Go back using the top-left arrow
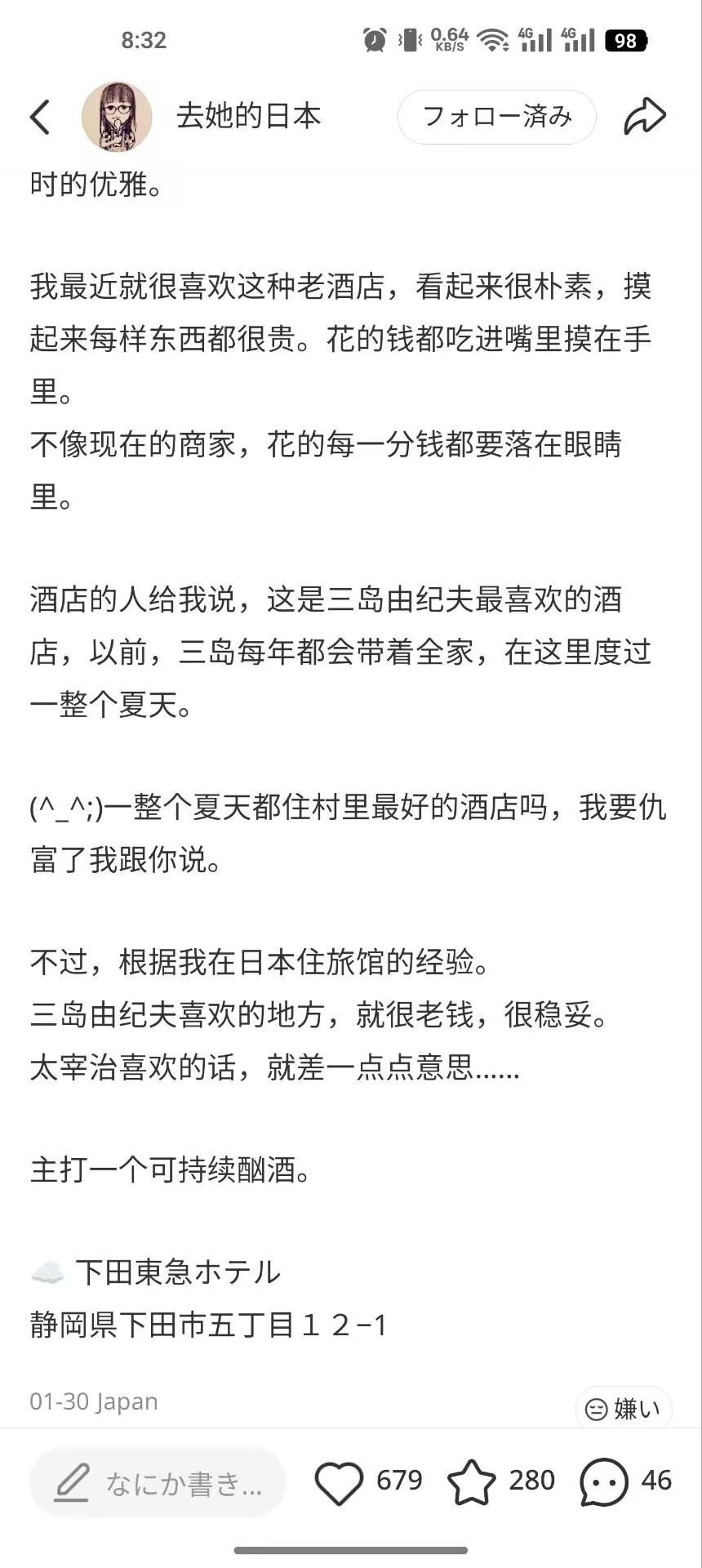Image resolution: width=702 pixels, height=1568 pixels. pos(40,117)
